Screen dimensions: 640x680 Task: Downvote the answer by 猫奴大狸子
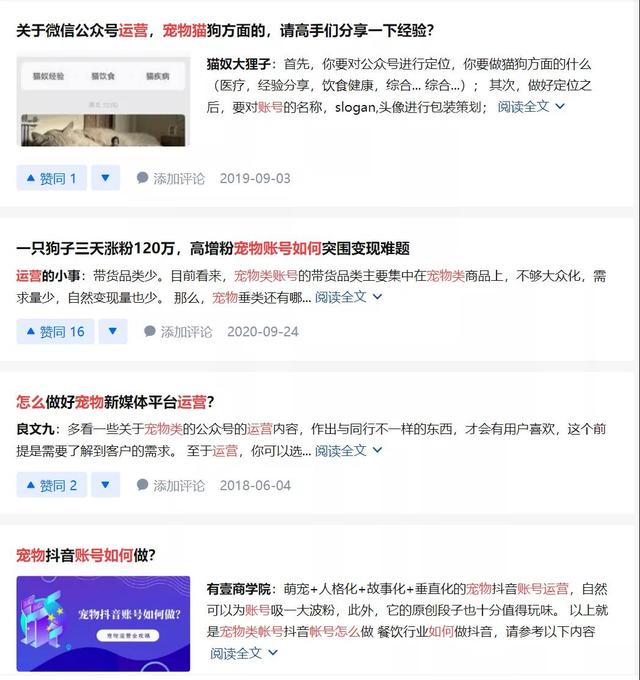[105, 178]
